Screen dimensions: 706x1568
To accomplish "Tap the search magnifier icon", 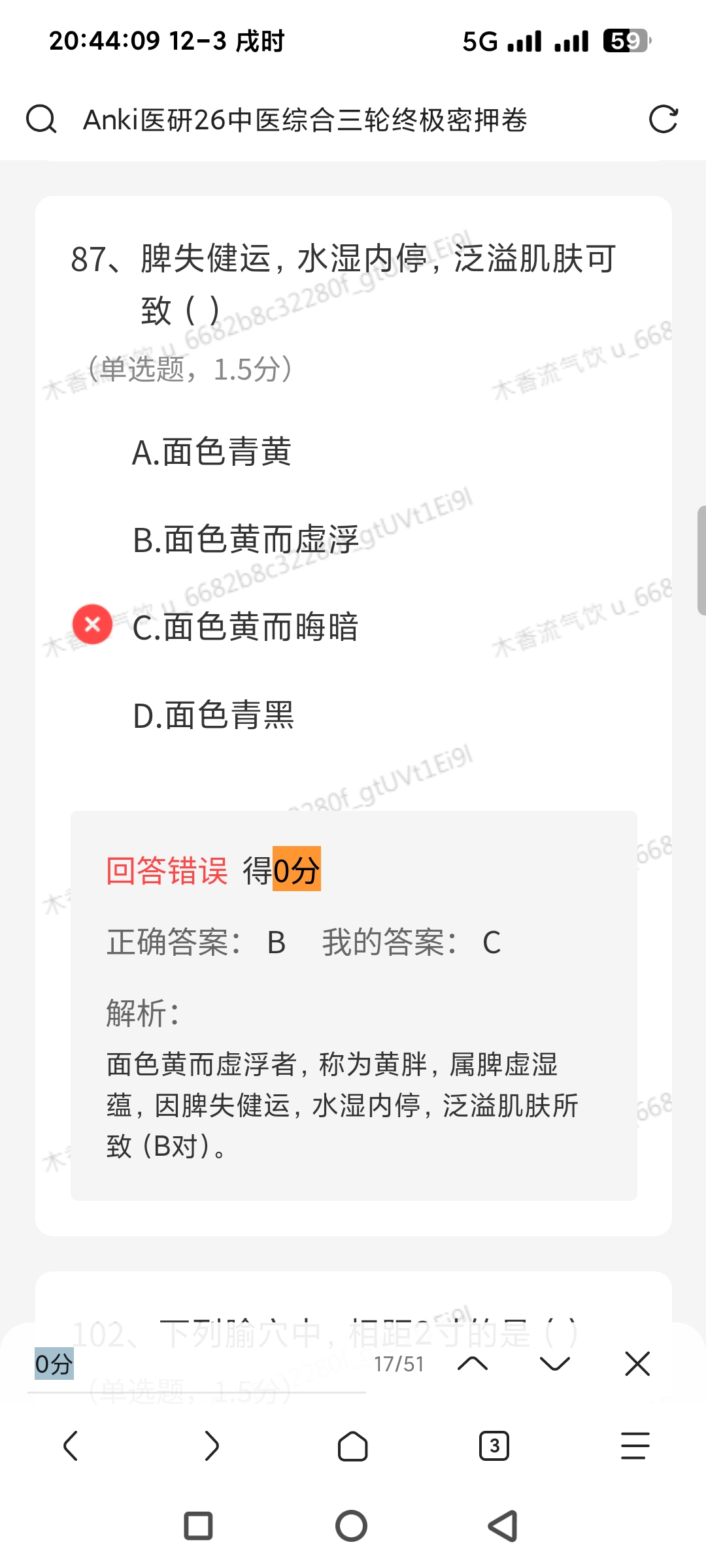I will click(x=41, y=120).
